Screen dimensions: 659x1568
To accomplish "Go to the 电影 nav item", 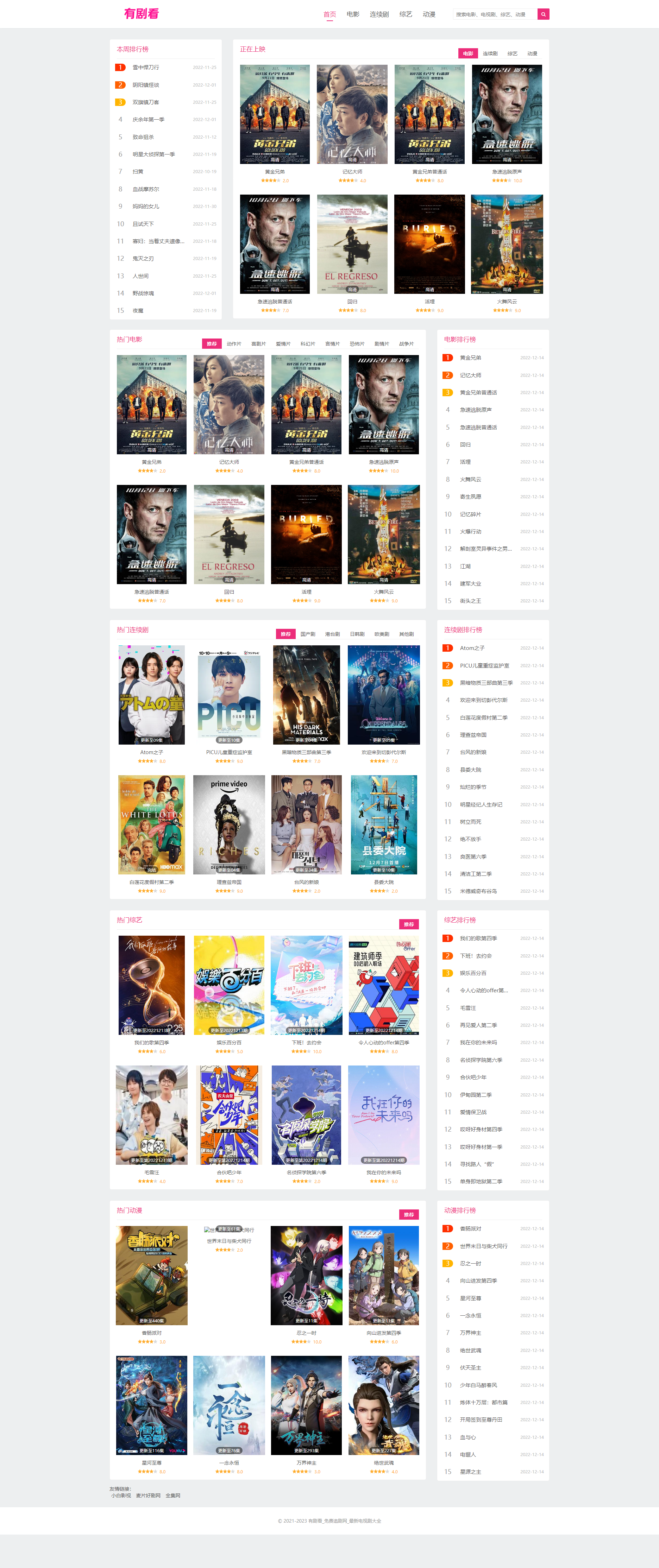I will [353, 14].
